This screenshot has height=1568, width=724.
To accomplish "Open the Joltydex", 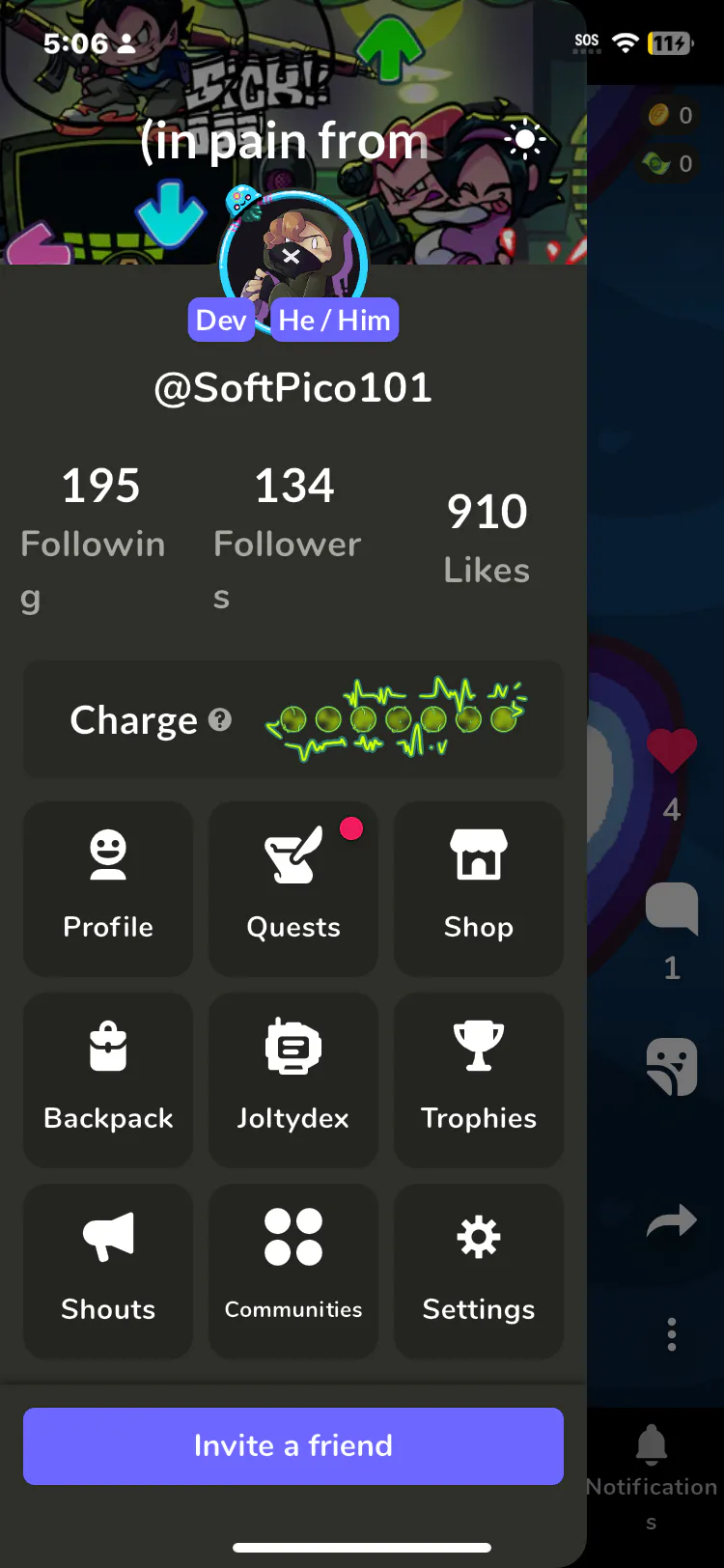I will click(293, 1078).
